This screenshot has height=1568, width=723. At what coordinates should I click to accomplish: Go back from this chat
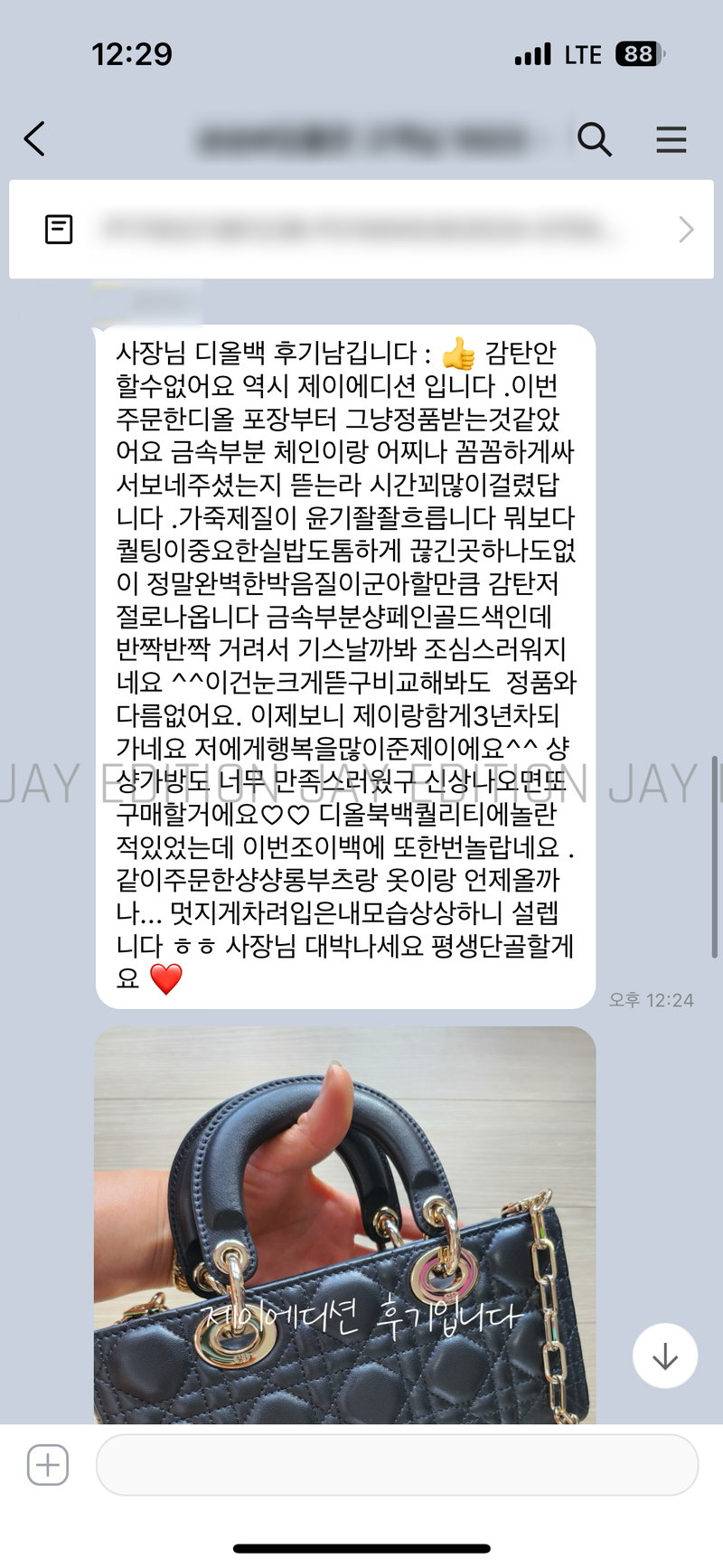click(x=35, y=139)
